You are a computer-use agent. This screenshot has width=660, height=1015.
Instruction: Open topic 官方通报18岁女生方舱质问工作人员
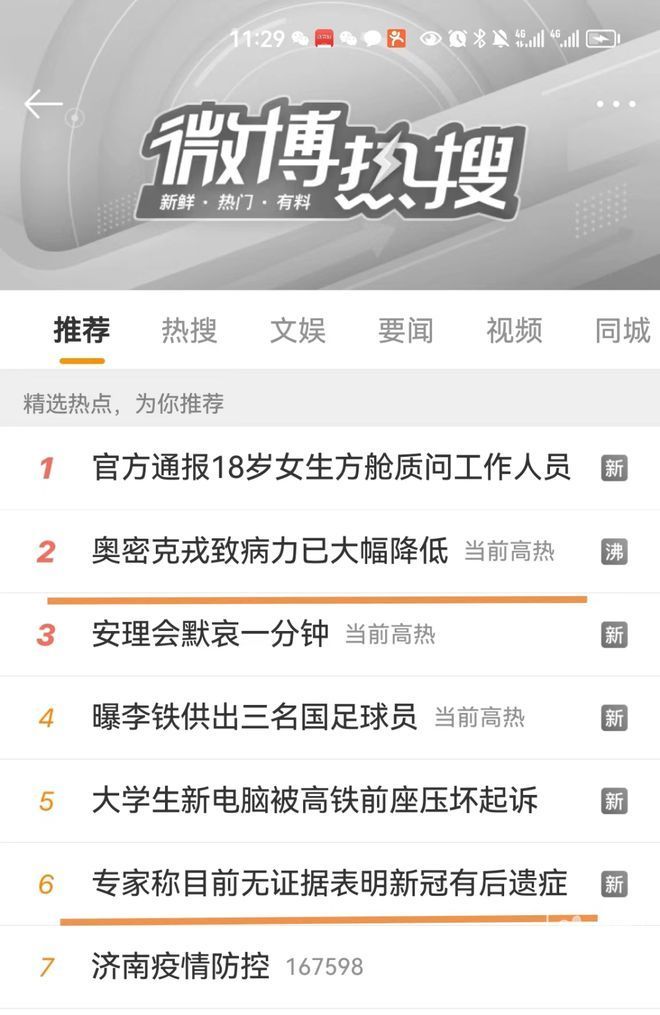[331, 467]
